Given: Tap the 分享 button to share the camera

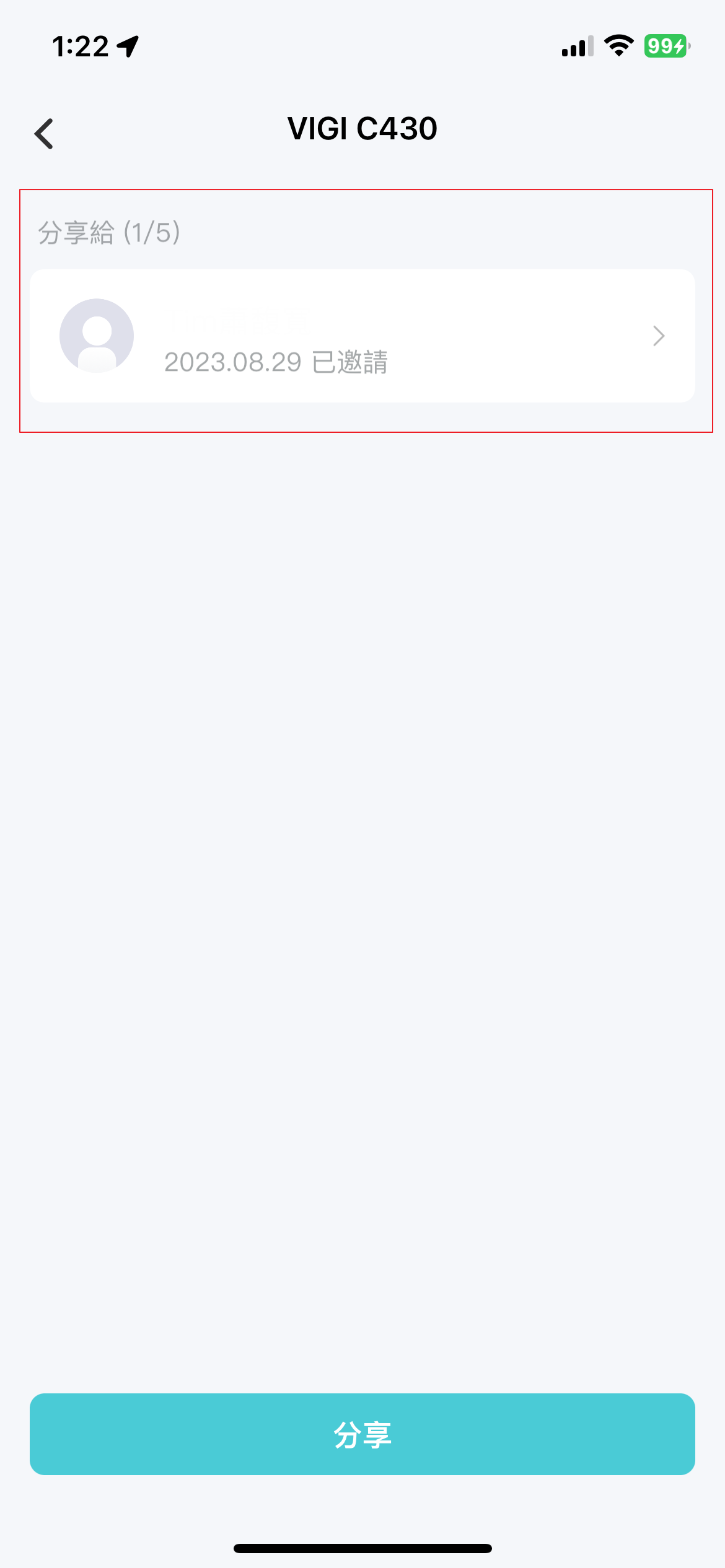Looking at the screenshot, I should 362,1434.
